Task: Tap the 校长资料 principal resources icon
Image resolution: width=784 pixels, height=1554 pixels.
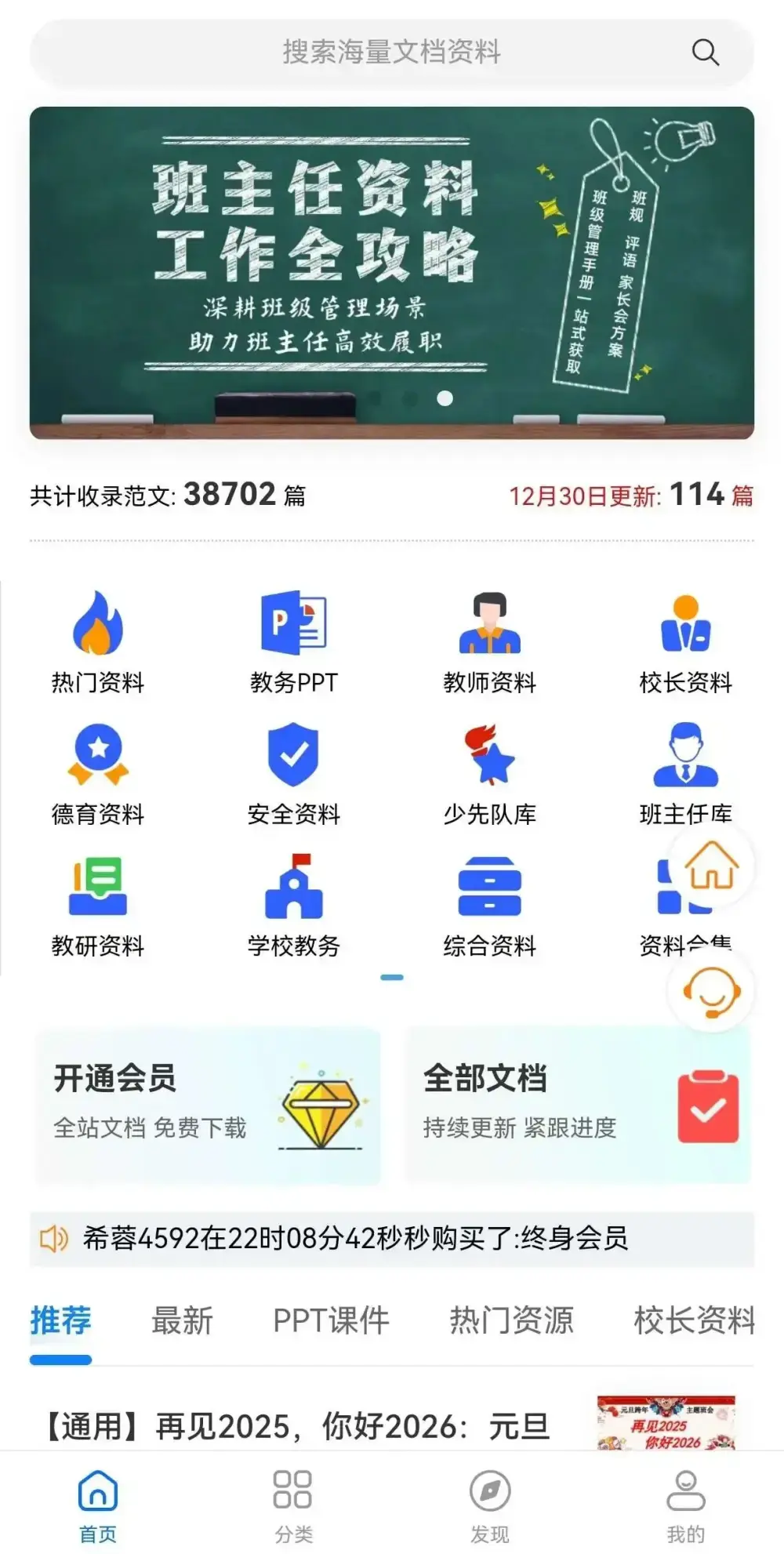Action: [x=686, y=626]
